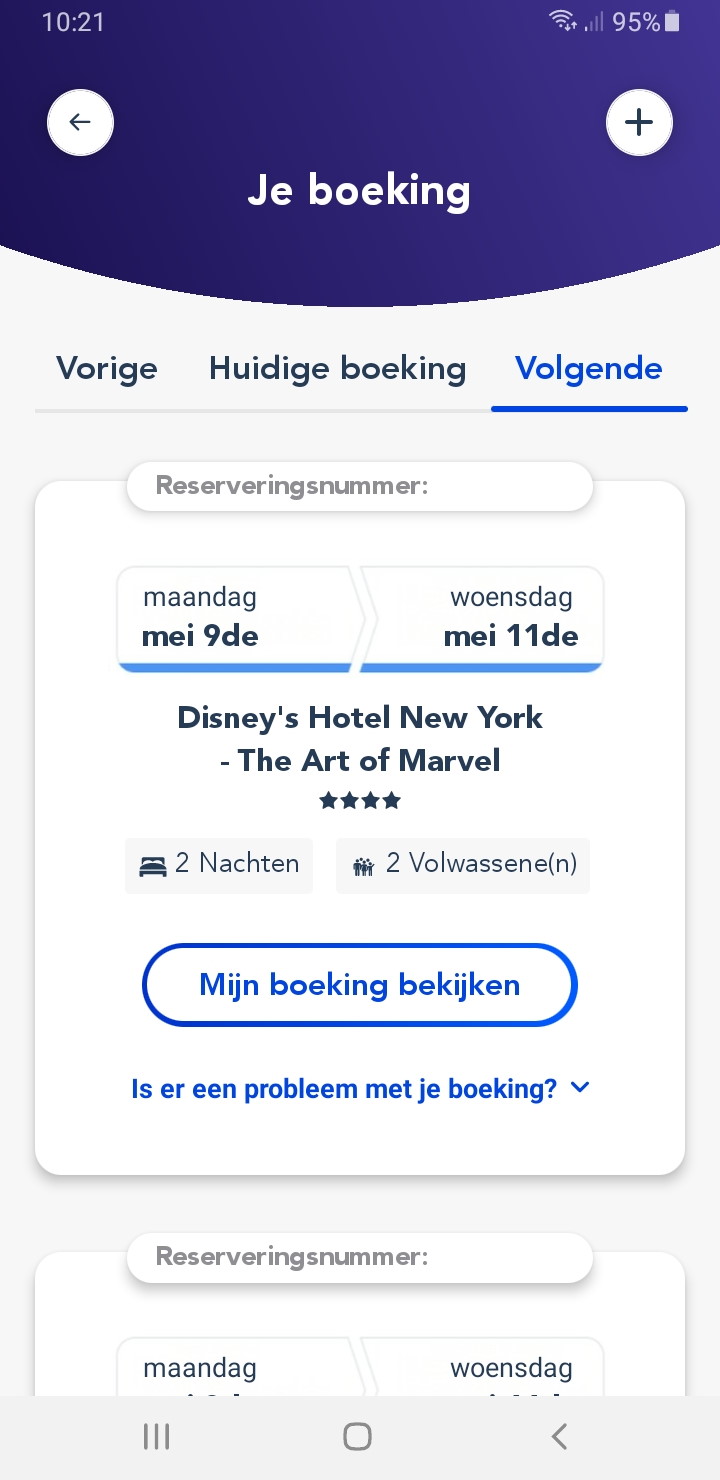Tap Mijn boeking bekijken button
The image size is (720, 1480).
click(x=360, y=985)
